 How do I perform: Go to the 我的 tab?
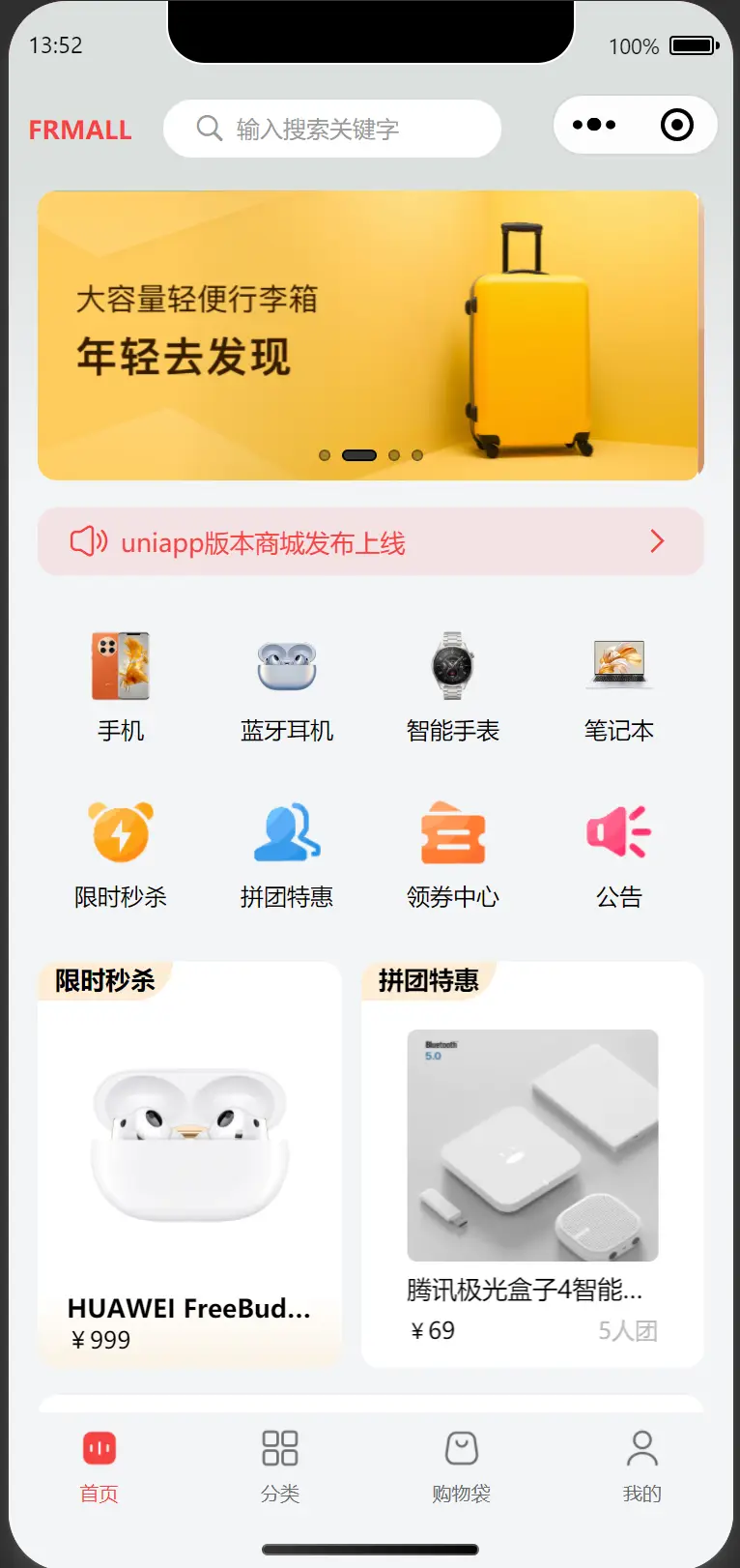coord(642,1466)
